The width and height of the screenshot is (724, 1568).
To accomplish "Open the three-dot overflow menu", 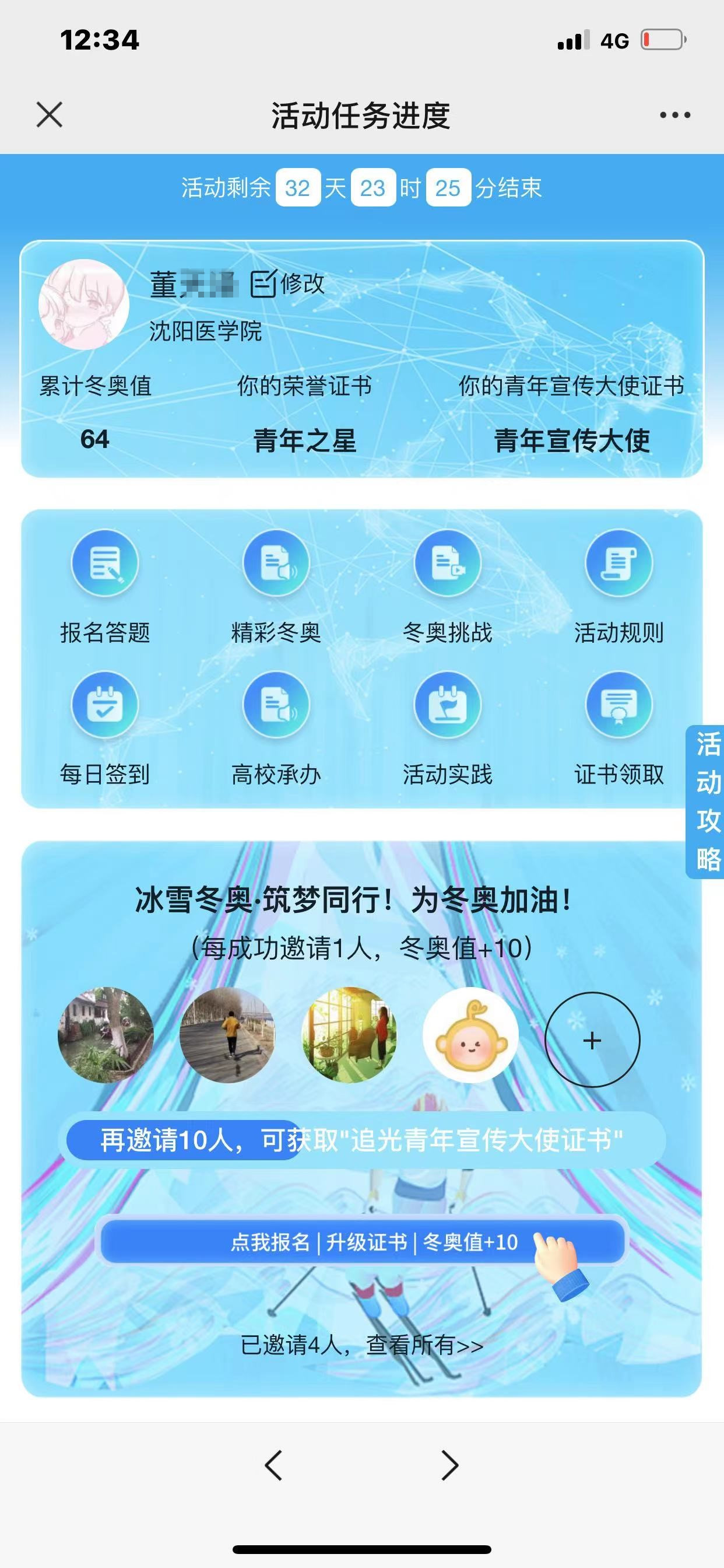I will (x=674, y=114).
